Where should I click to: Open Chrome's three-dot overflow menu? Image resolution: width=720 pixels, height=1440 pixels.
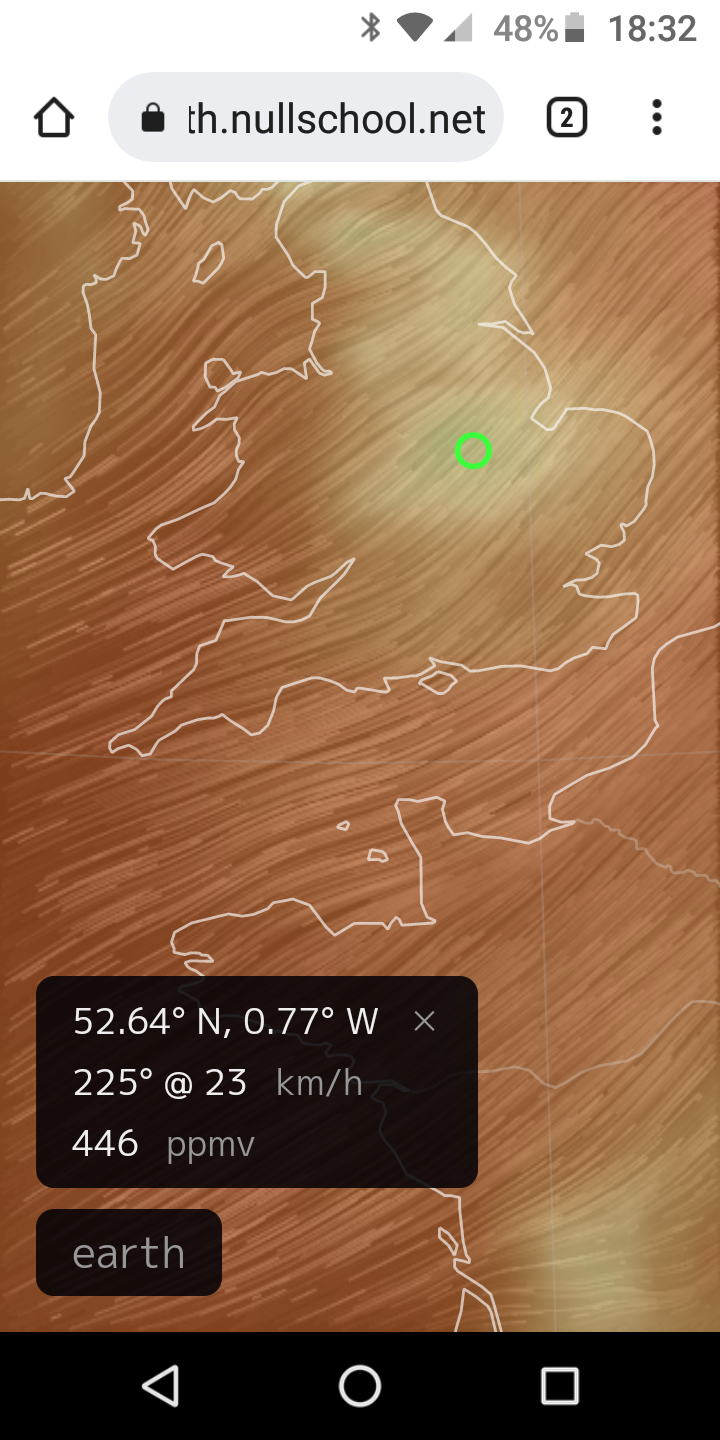pos(656,118)
